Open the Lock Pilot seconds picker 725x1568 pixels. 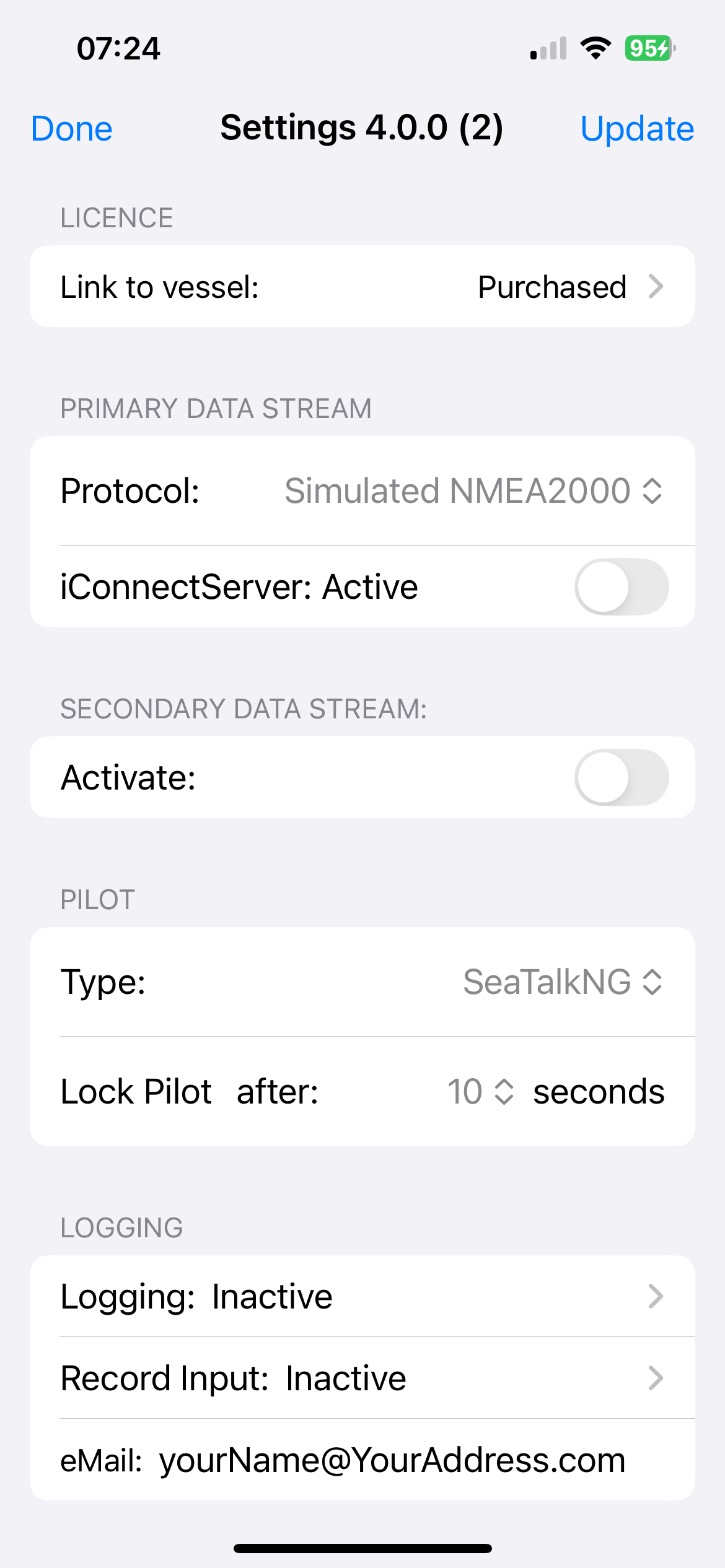tap(481, 1091)
